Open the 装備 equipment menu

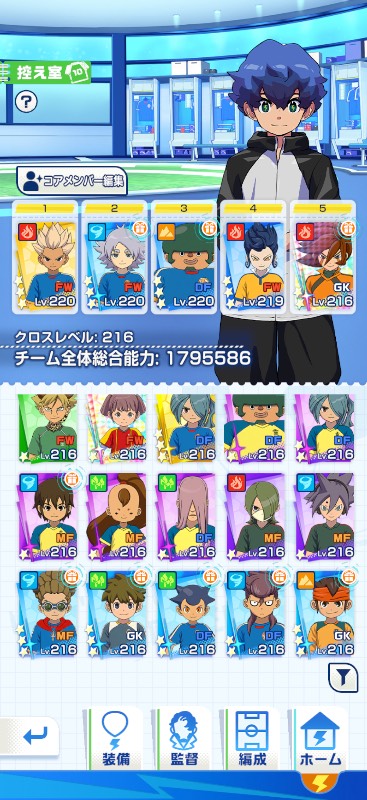(x=115, y=739)
